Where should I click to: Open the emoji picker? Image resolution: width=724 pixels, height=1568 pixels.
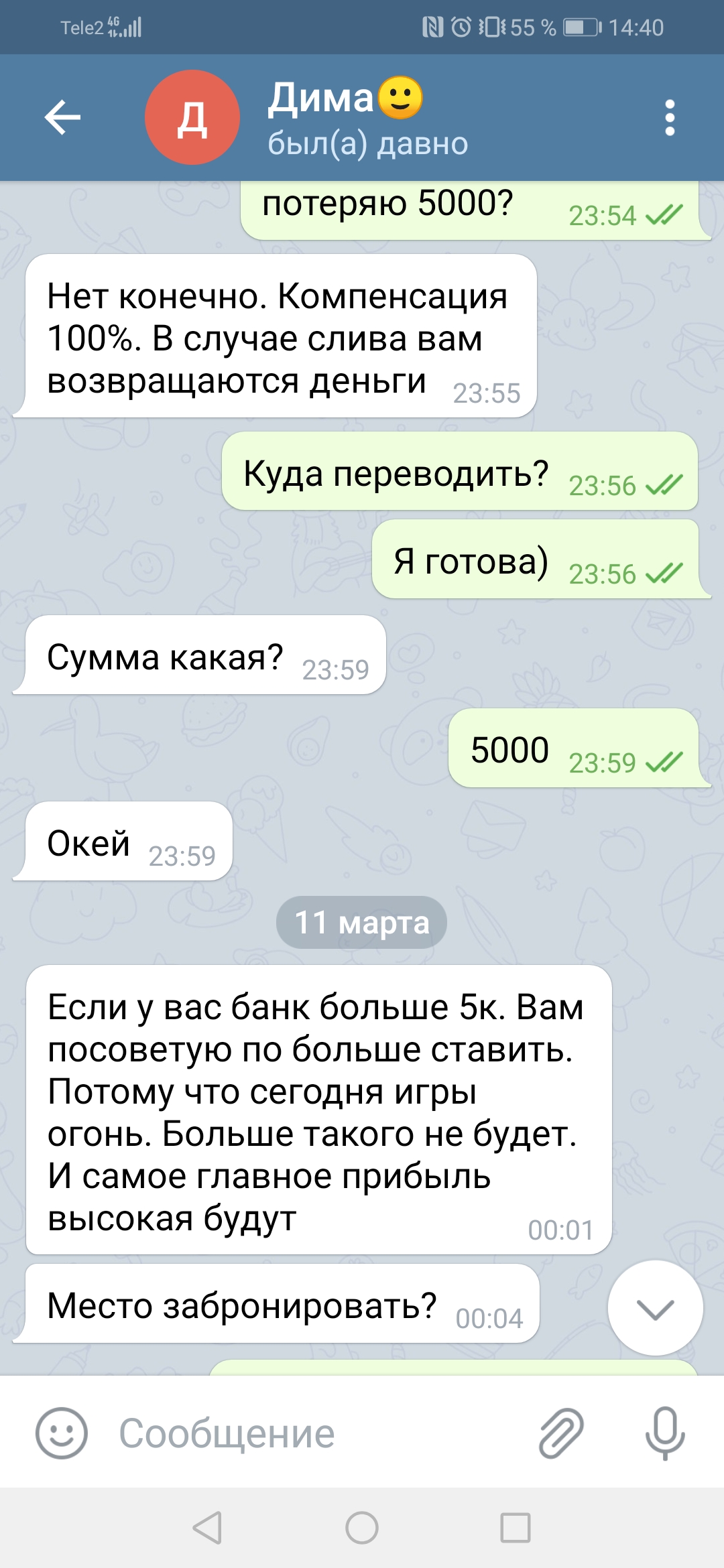coord(62,1433)
